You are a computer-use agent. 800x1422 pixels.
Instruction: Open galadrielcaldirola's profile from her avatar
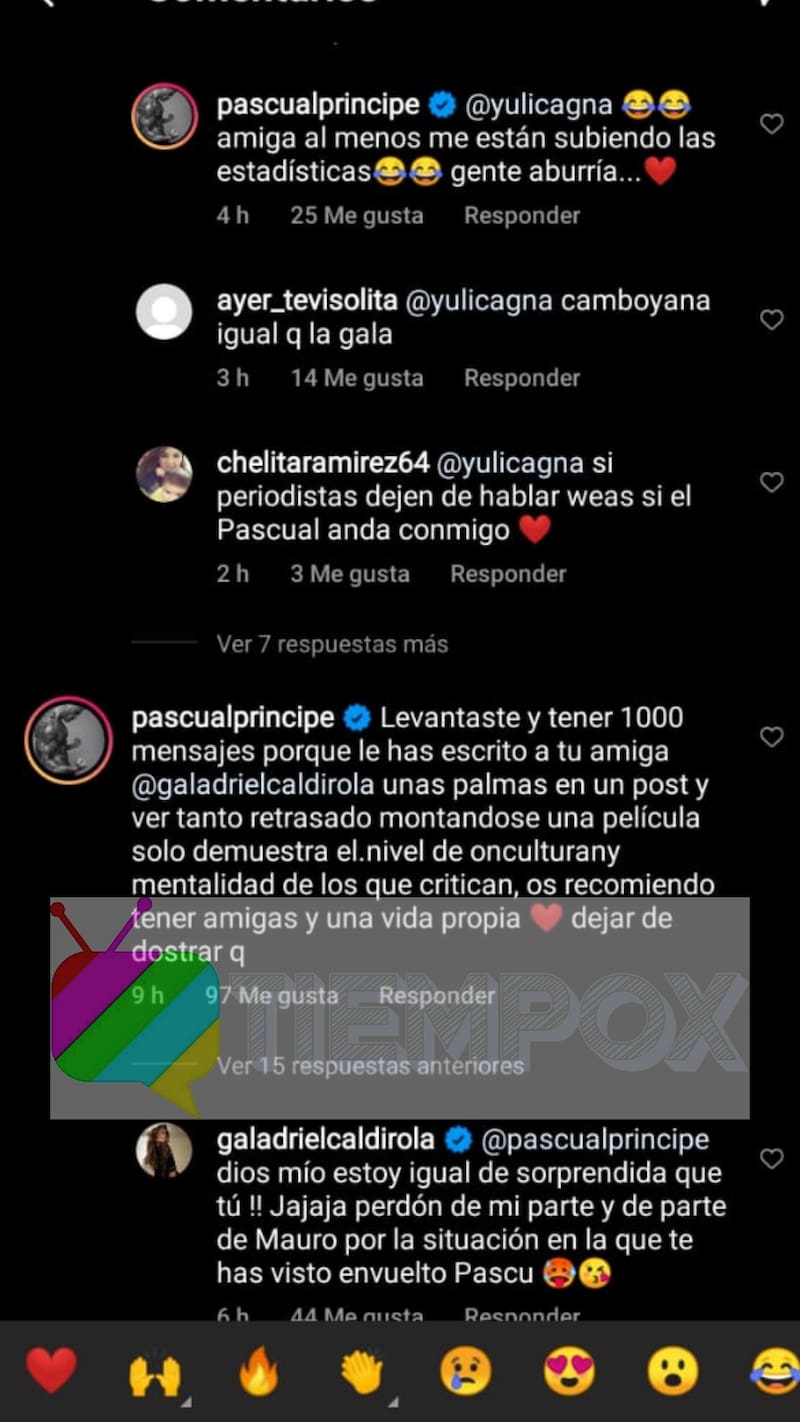[x=163, y=1150]
